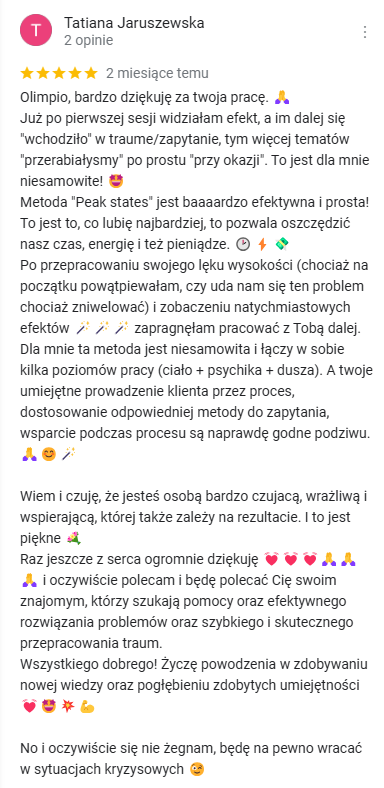Tap Tatiana Jaruszewska's pink avatar

36,31
